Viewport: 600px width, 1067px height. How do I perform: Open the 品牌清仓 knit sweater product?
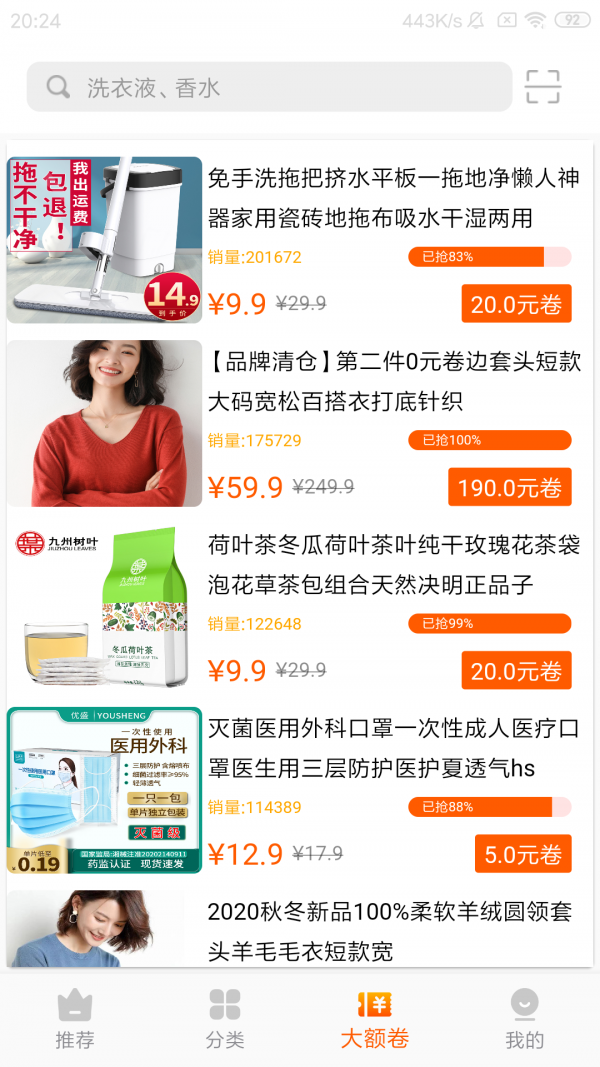tap(392, 381)
